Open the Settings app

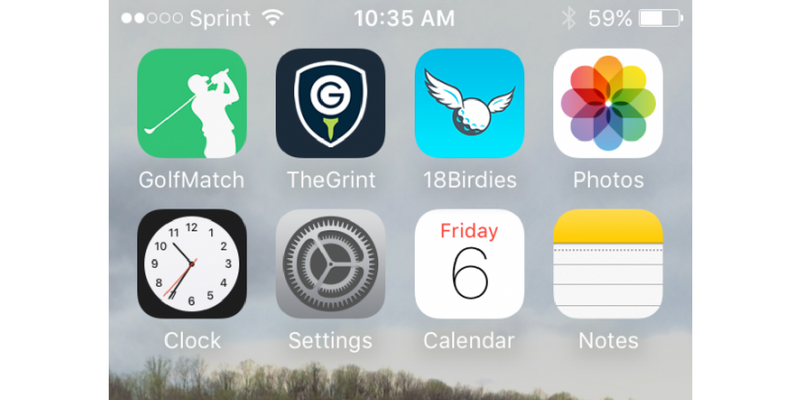click(x=330, y=264)
